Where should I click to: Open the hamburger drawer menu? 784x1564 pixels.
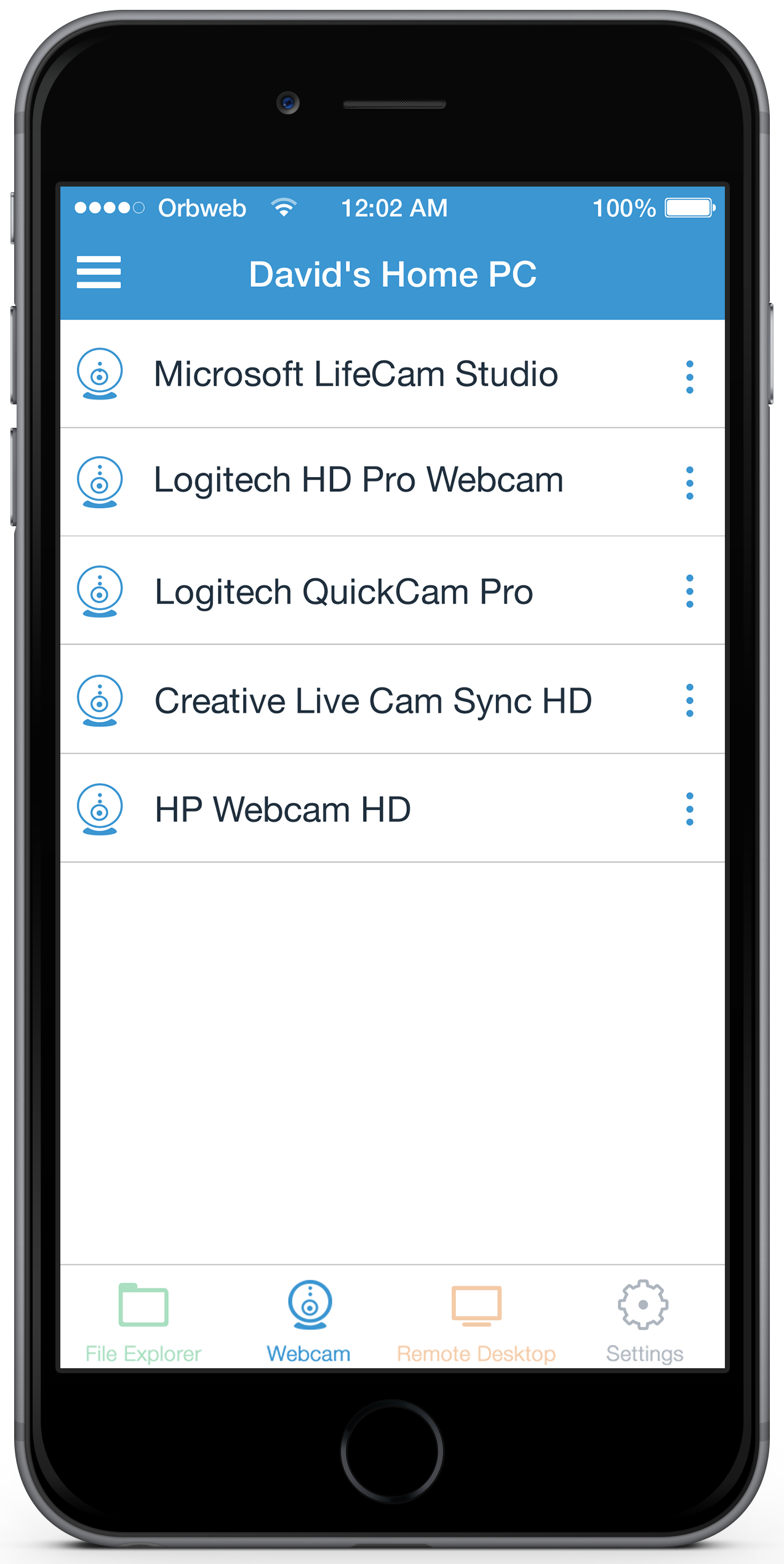[x=98, y=273]
